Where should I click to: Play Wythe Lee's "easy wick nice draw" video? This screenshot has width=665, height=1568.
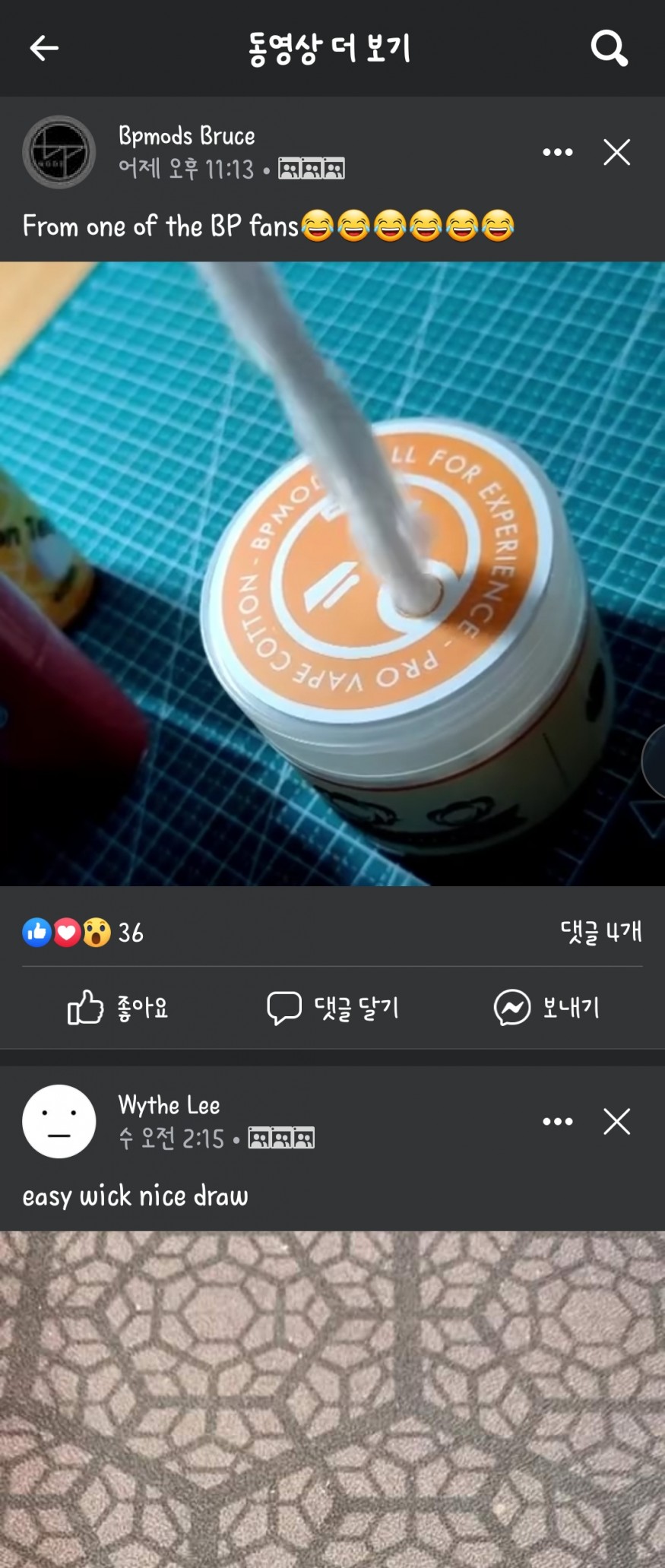click(332, 1399)
